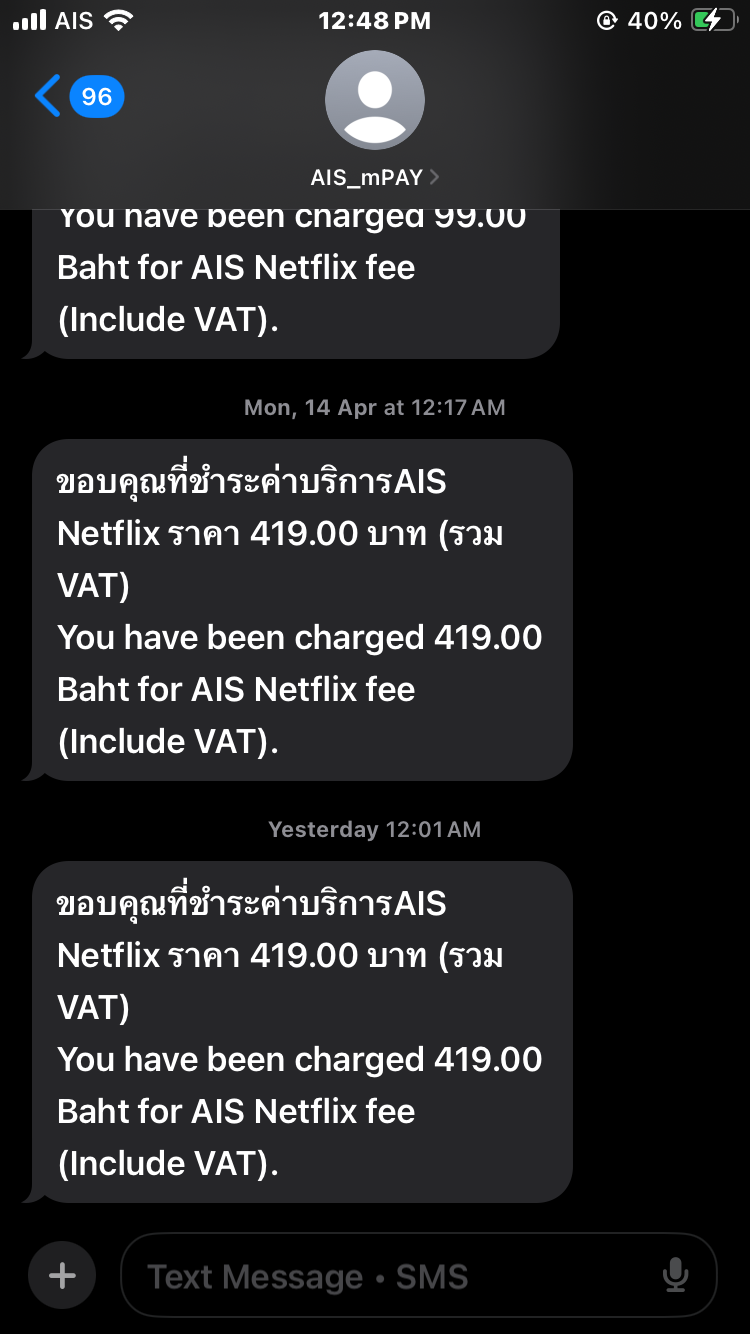Start dictation with the microphone icon
The height and width of the screenshot is (1334, 750).
click(x=676, y=1275)
